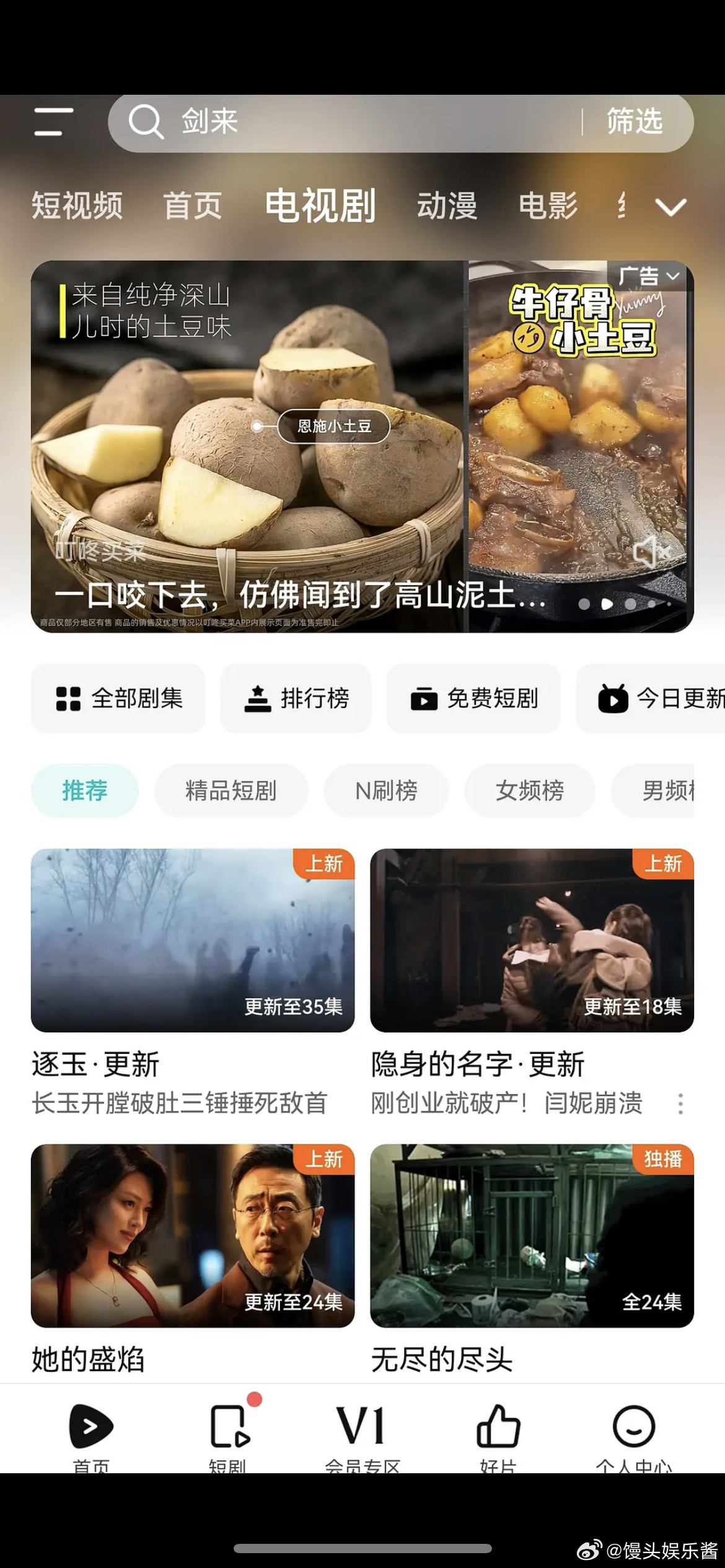The image size is (725, 1568).
Task: Switch to the 短视频 tab
Action: tap(78, 206)
